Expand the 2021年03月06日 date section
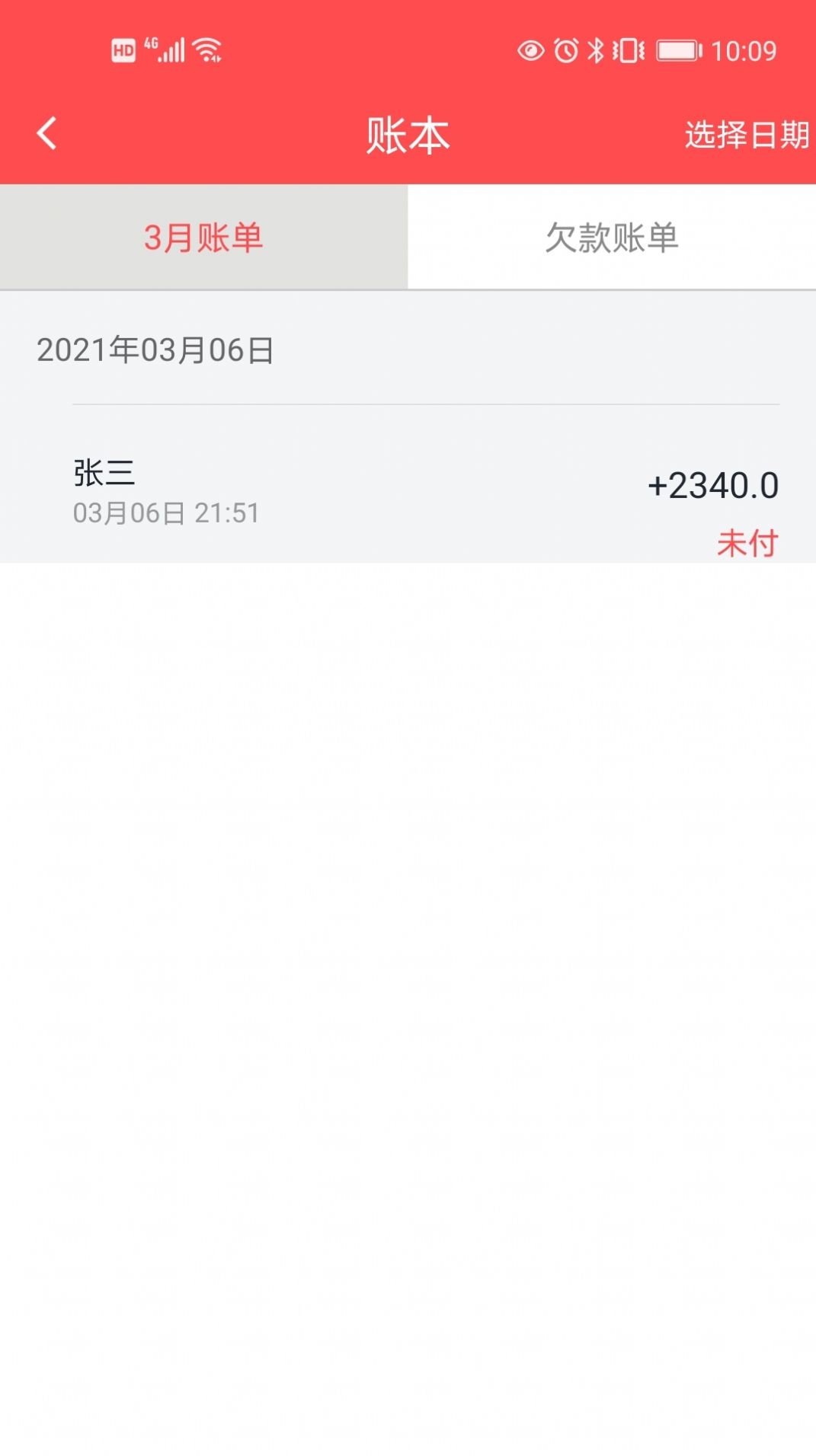The width and height of the screenshot is (816, 1456). pyautogui.click(x=156, y=350)
